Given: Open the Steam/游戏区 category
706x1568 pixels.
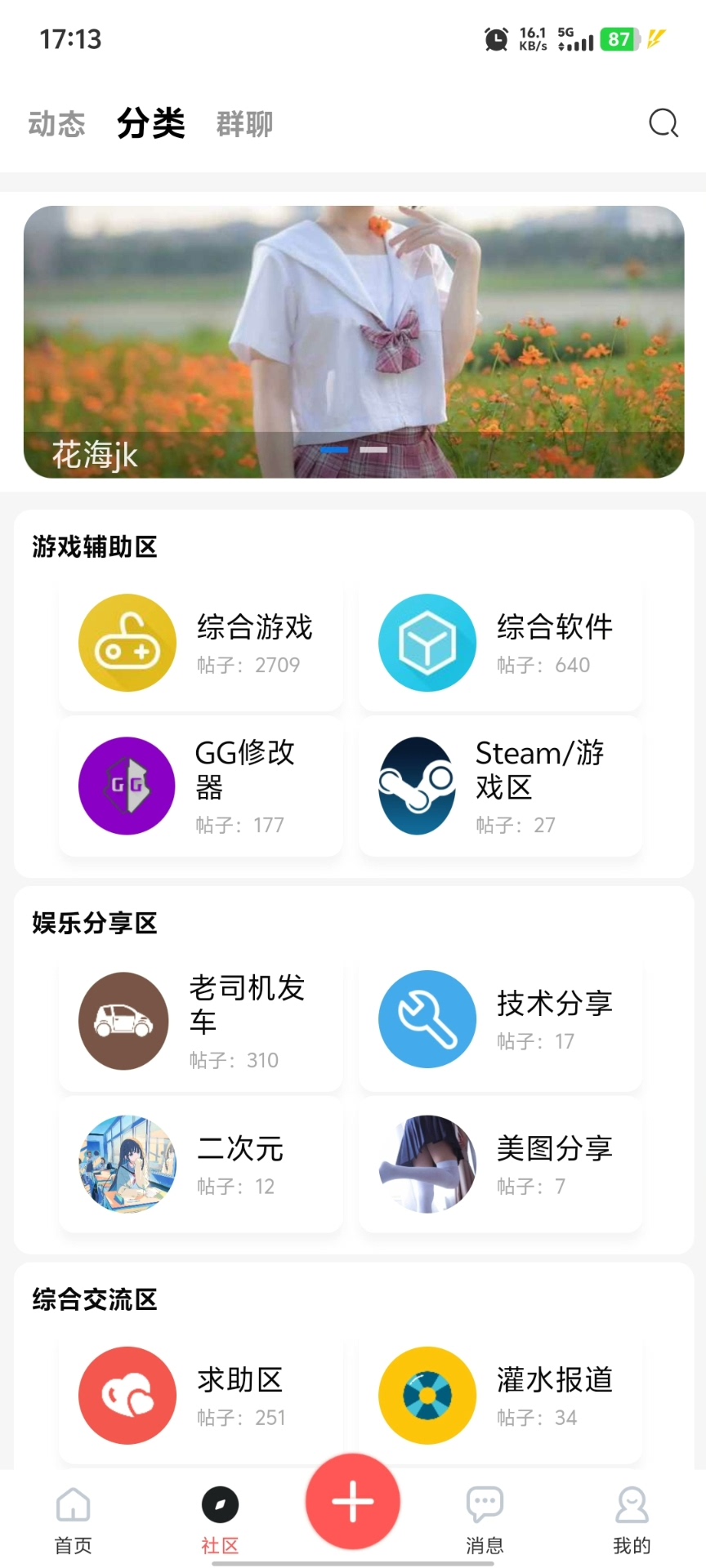Looking at the screenshot, I should tap(501, 786).
